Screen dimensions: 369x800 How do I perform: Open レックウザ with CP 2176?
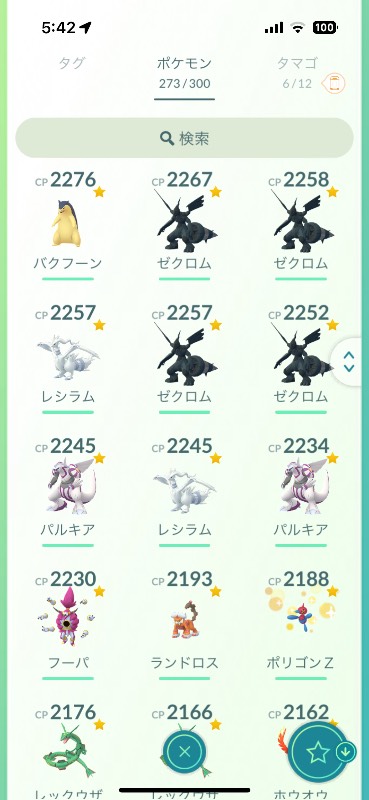(68, 751)
